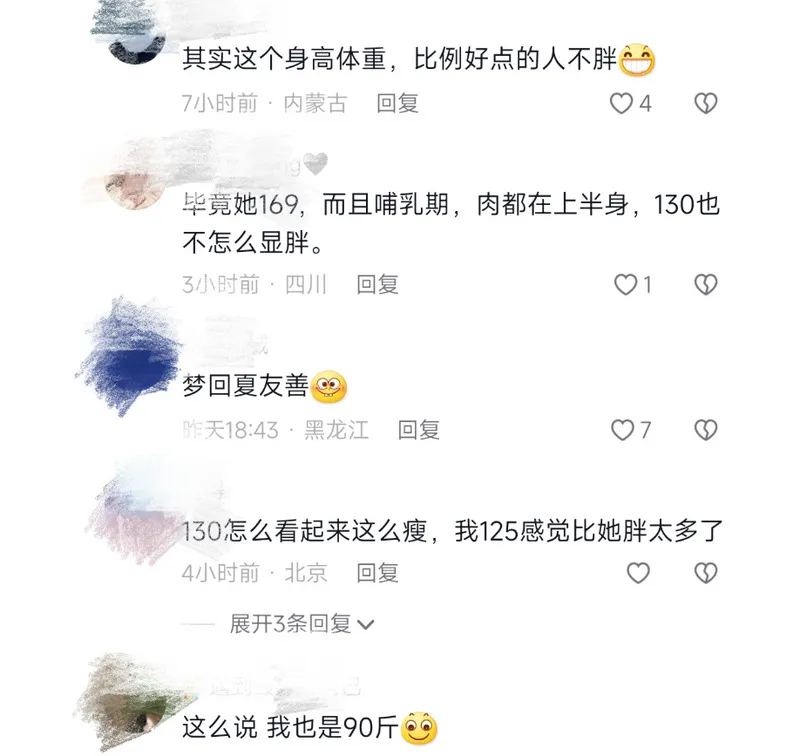Dislike the comment from 内蒙古

click(706, 103)
